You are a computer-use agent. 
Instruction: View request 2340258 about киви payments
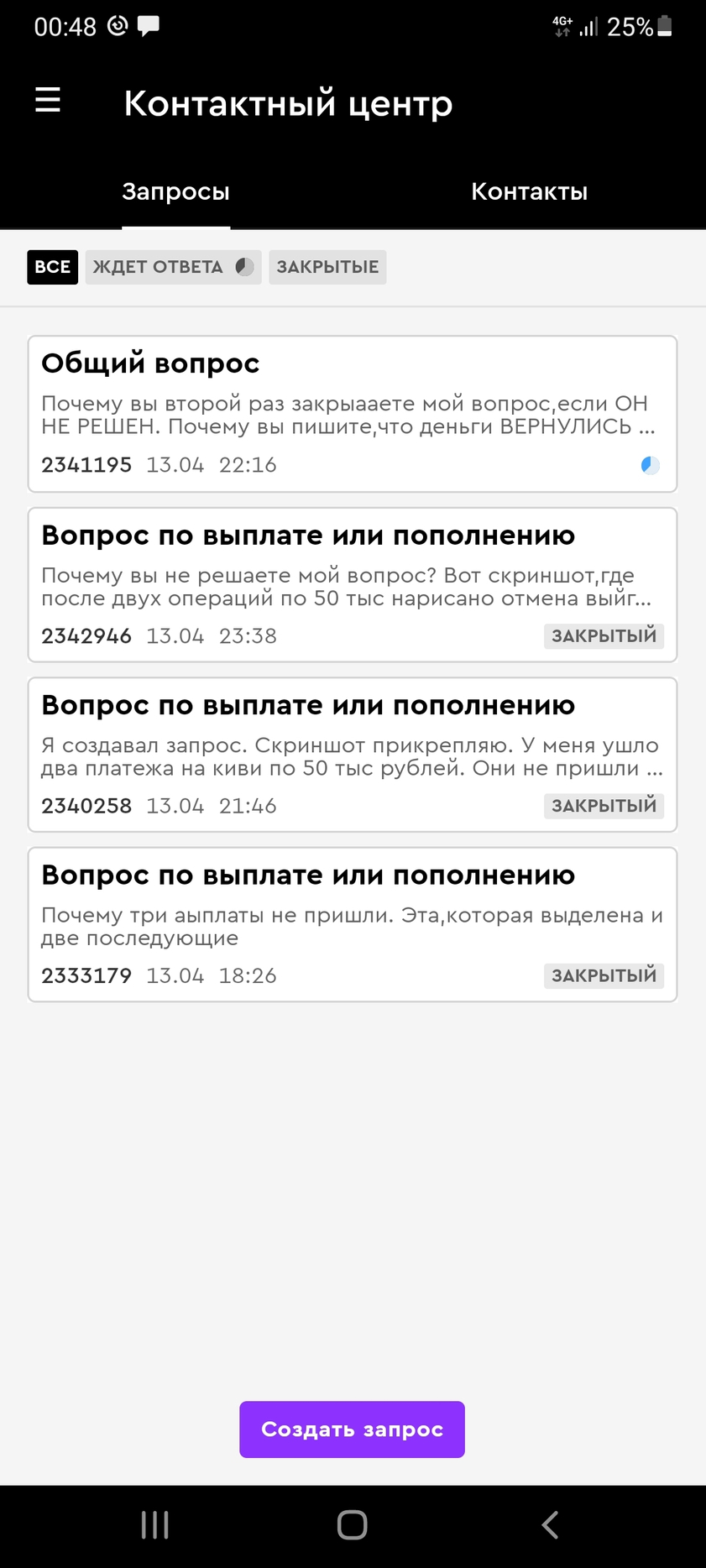pyautogui.click(x=353, y=755)
